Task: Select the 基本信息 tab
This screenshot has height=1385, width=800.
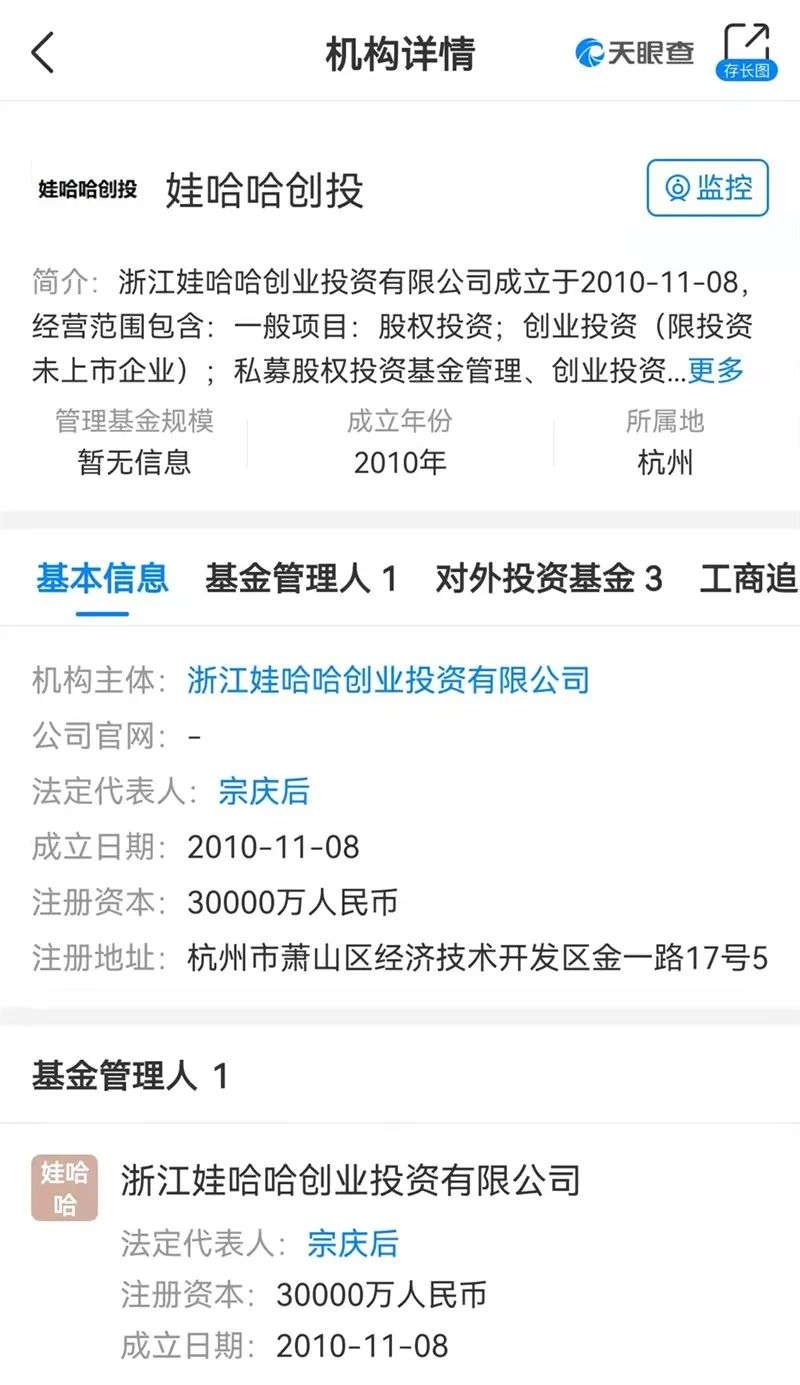Action: pyautogui.click(x=102, y=578)
